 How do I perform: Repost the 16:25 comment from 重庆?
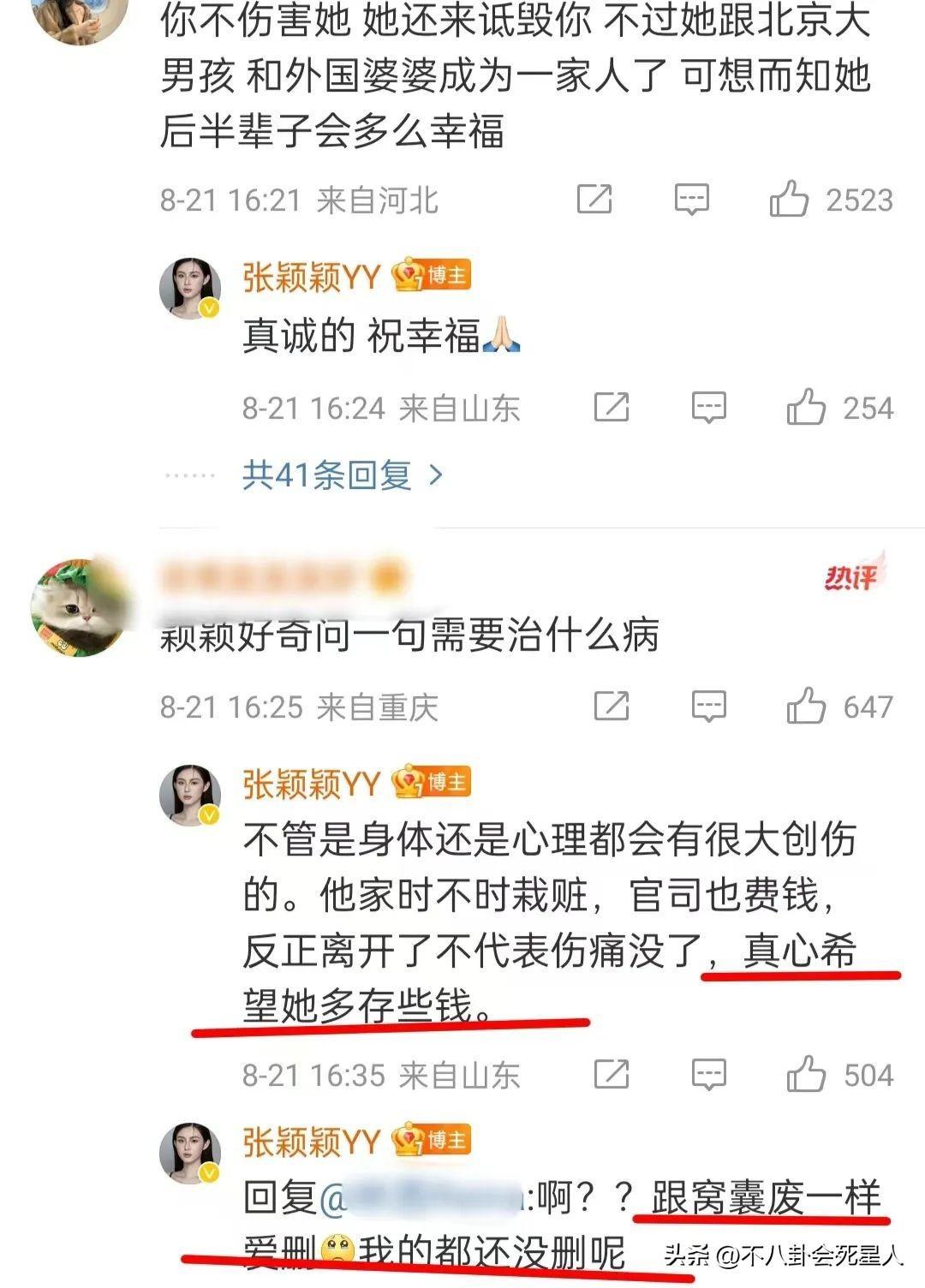coord(612,707)
